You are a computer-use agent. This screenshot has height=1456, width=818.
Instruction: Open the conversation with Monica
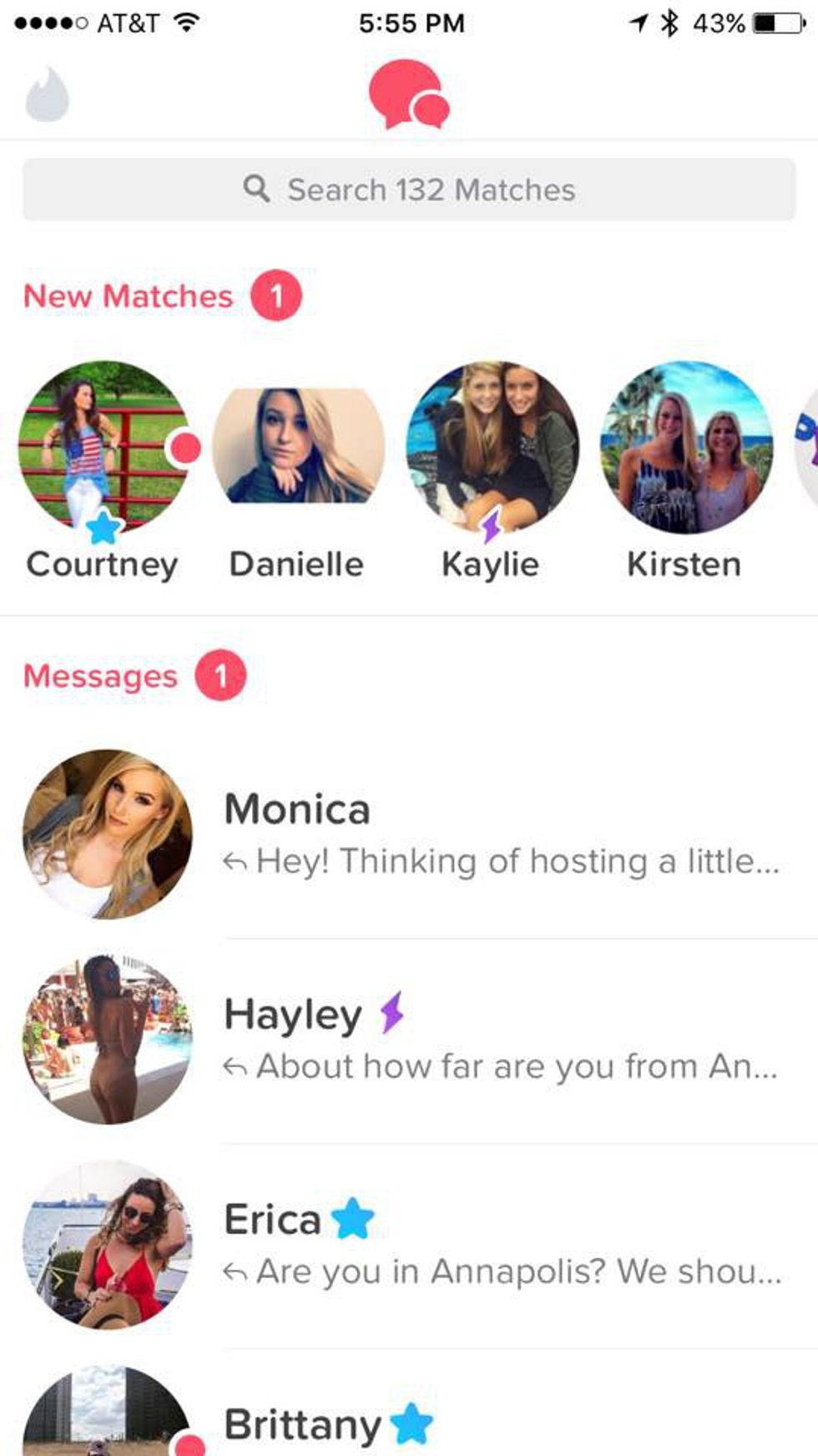501,834
